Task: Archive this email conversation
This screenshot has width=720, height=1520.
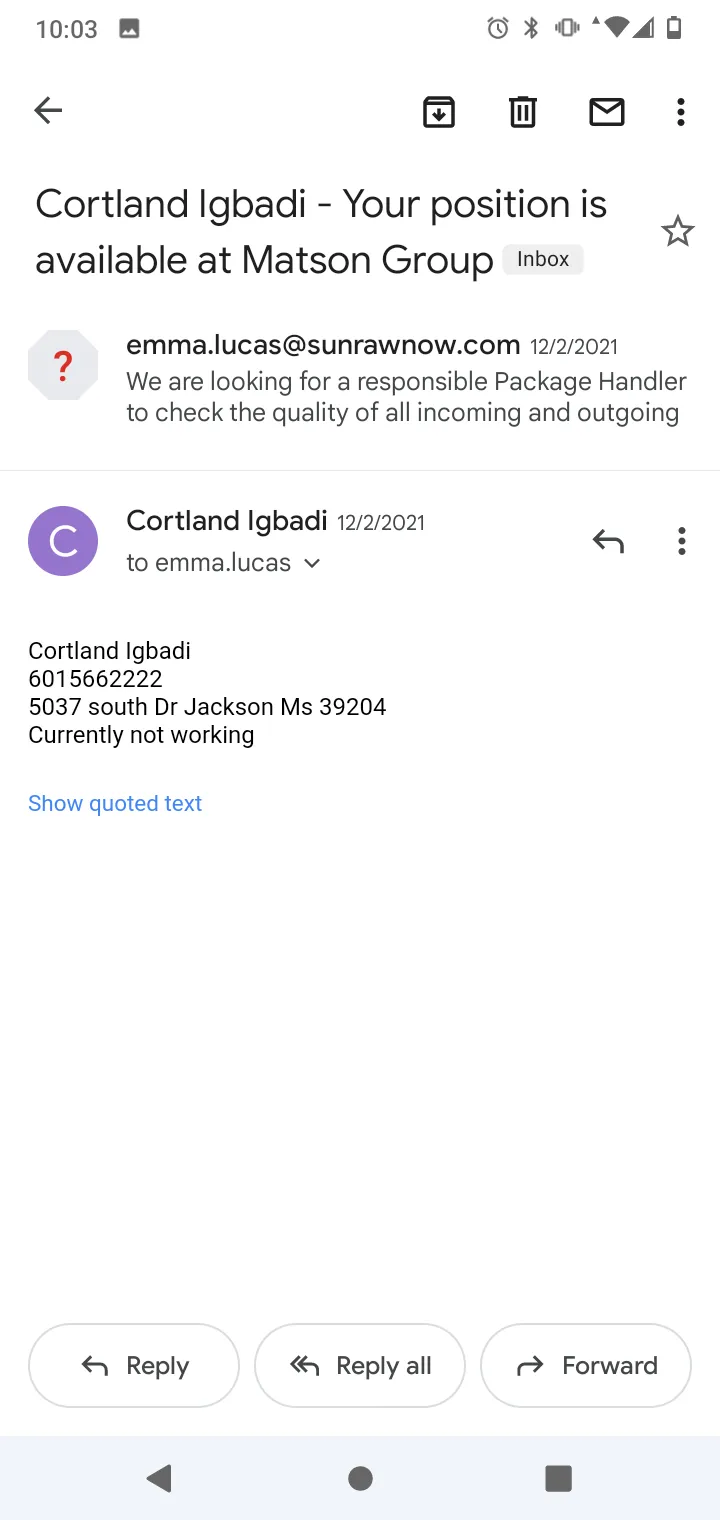Action: tap(439, 111)
